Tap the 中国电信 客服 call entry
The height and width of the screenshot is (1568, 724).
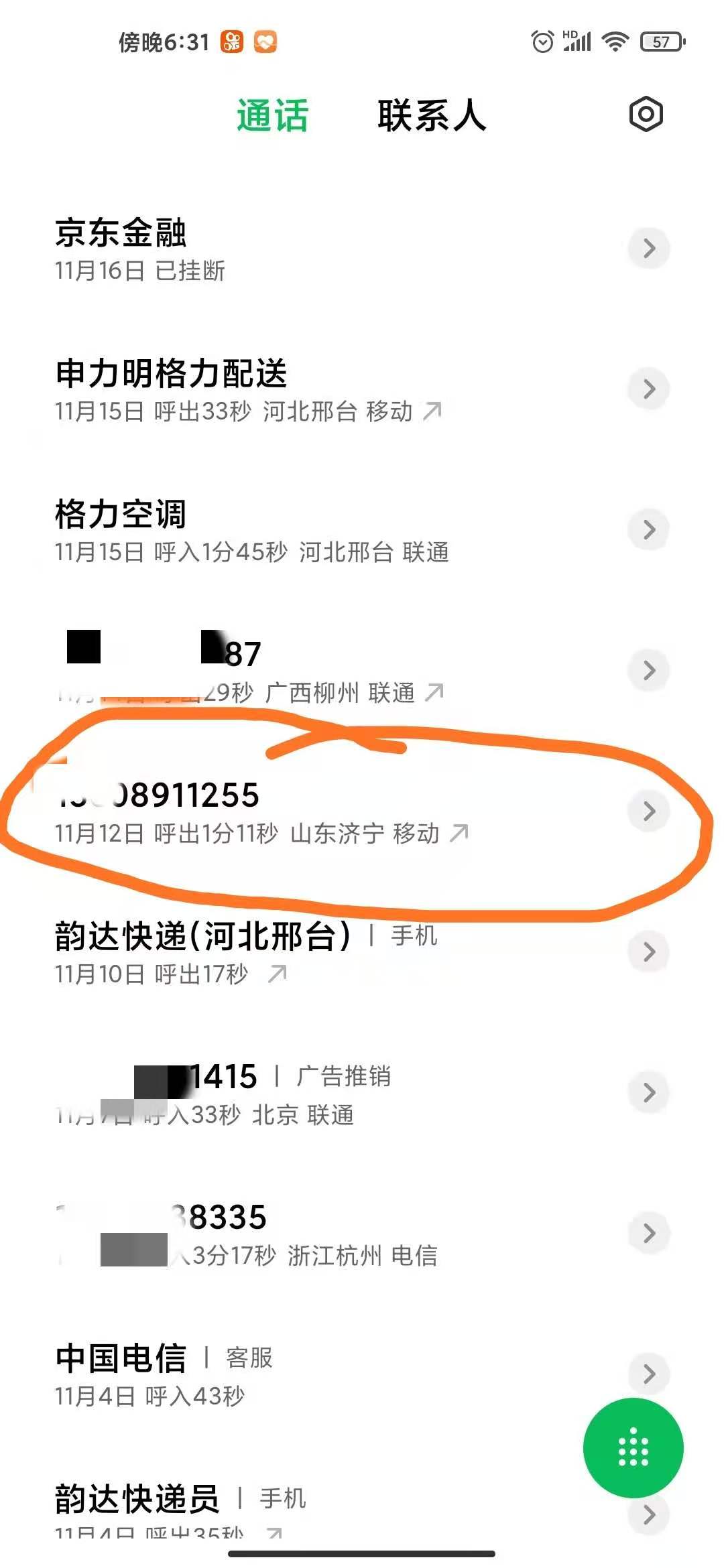pyautogui.click(x=268, y=1375)
